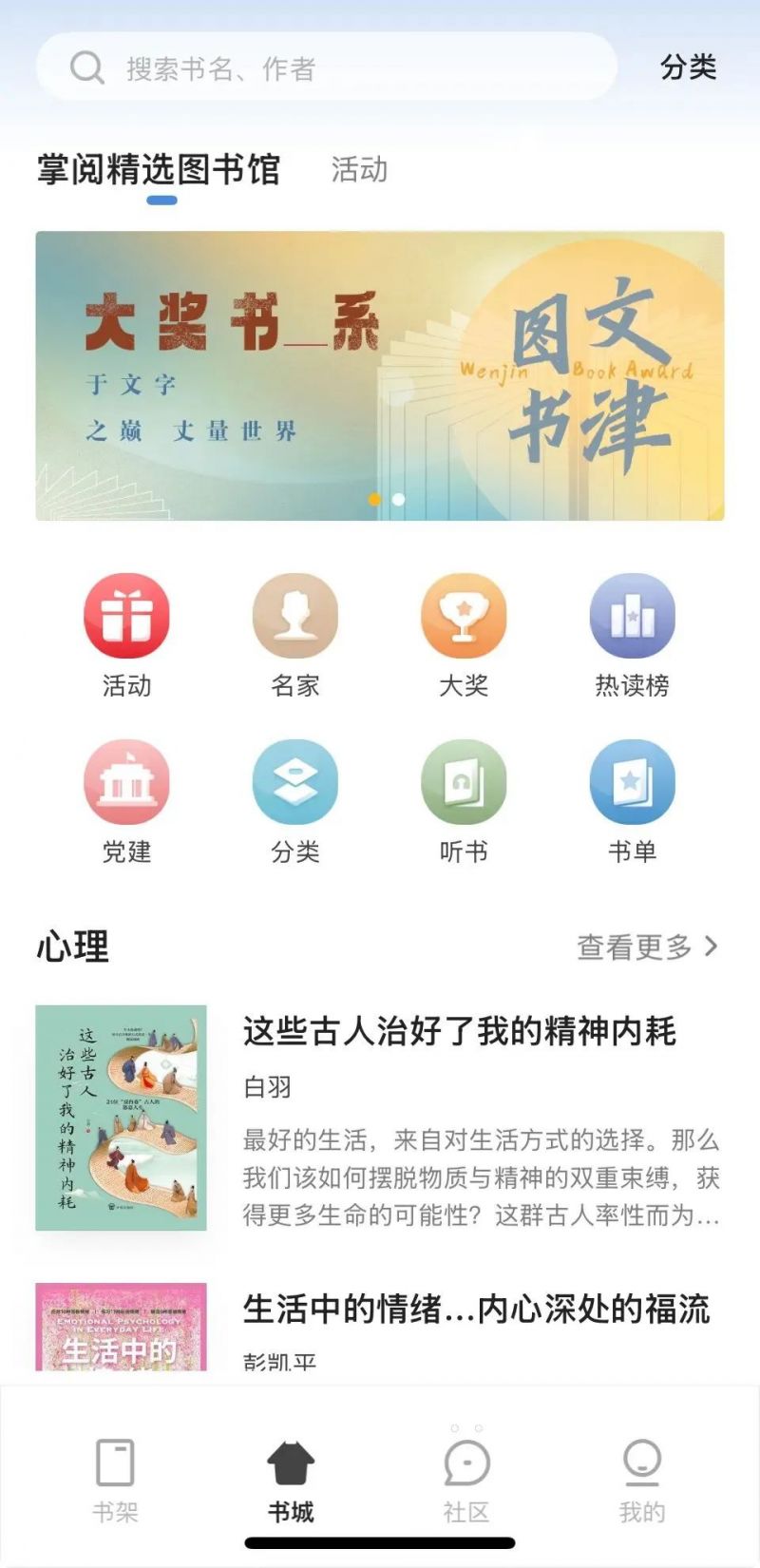Tap 查看更多 for the 心理 section
The image size is (760, 1568).
click(x=647, y=947)
